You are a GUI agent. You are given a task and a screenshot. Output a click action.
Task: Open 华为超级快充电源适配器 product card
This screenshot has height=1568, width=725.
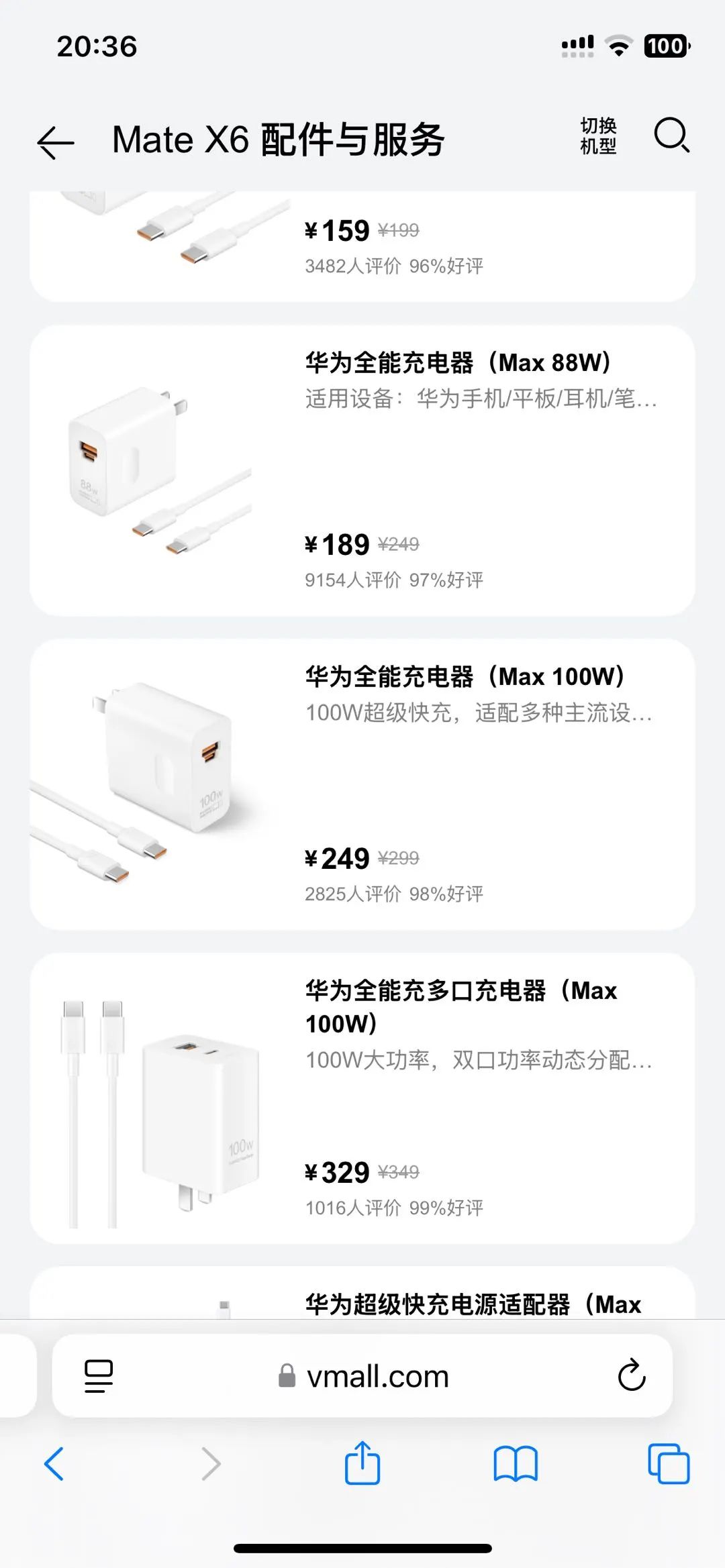(362, 1295)
